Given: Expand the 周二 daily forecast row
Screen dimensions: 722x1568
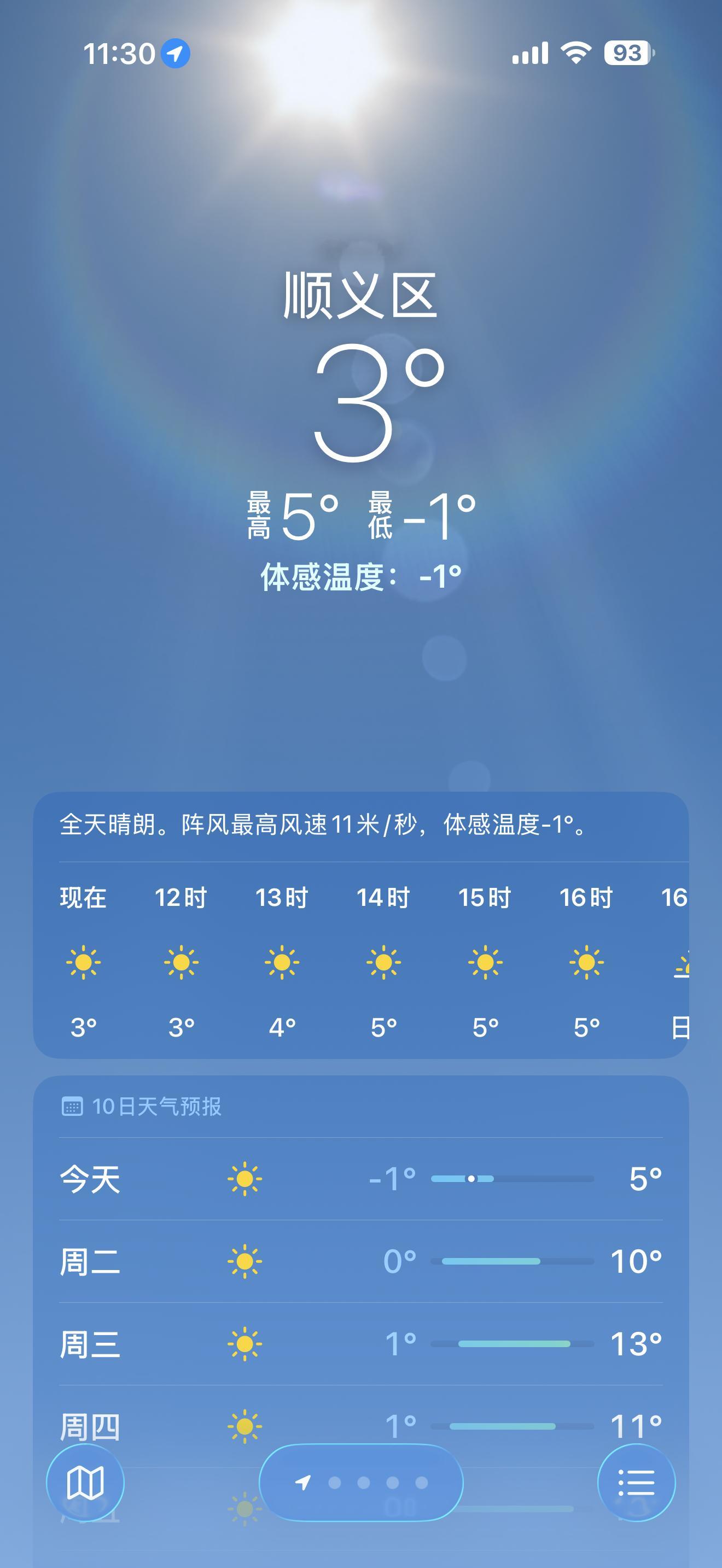Looking at the screenshot, I should tap(361, 1262).
